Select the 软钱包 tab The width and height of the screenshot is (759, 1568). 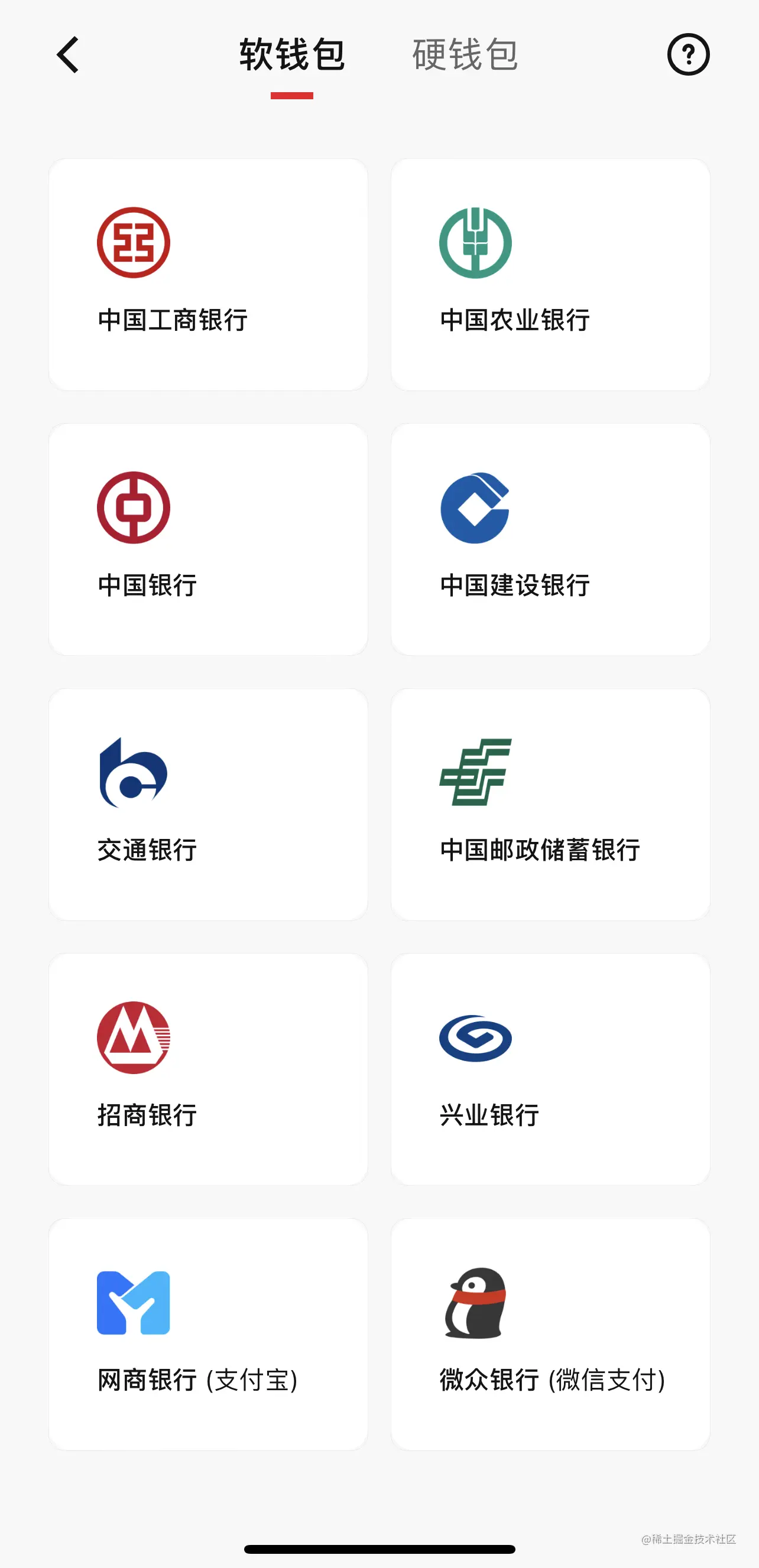click(293, 55)
